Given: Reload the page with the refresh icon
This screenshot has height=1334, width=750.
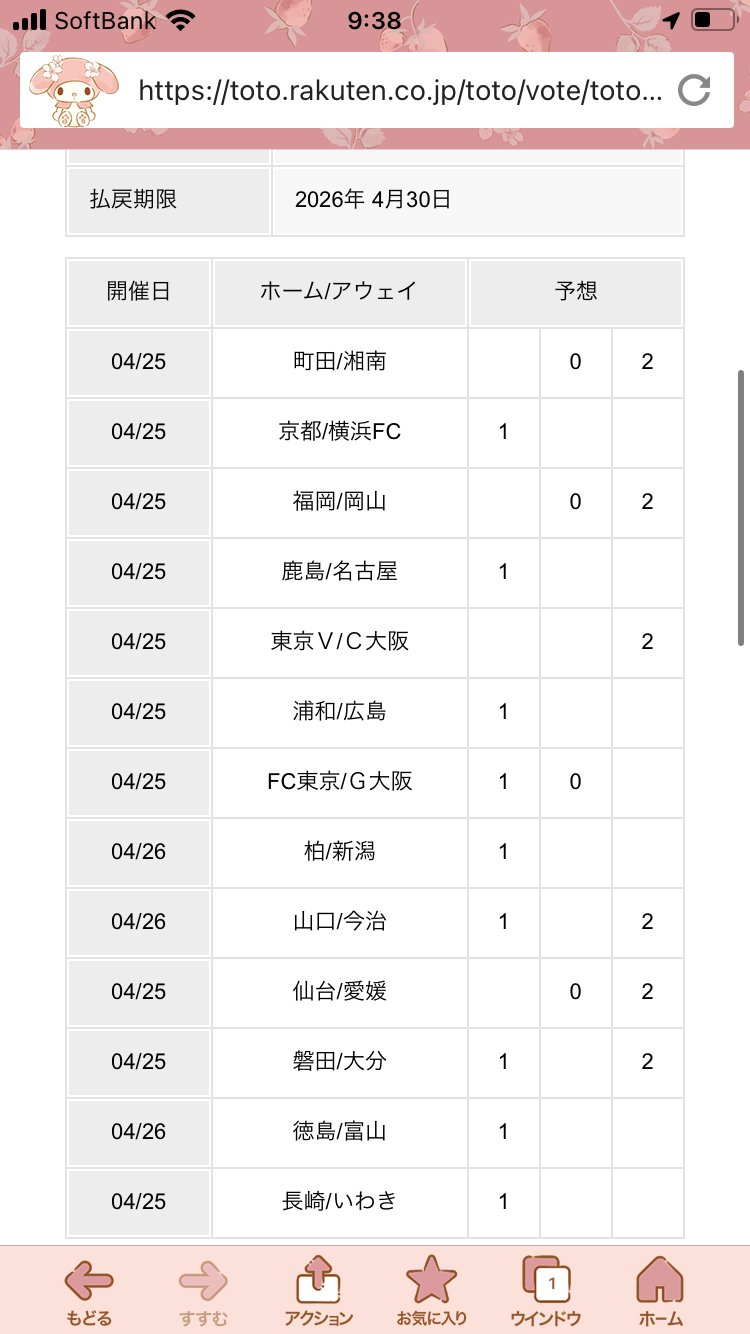Looking at the screenshot, I should point(694,91).
